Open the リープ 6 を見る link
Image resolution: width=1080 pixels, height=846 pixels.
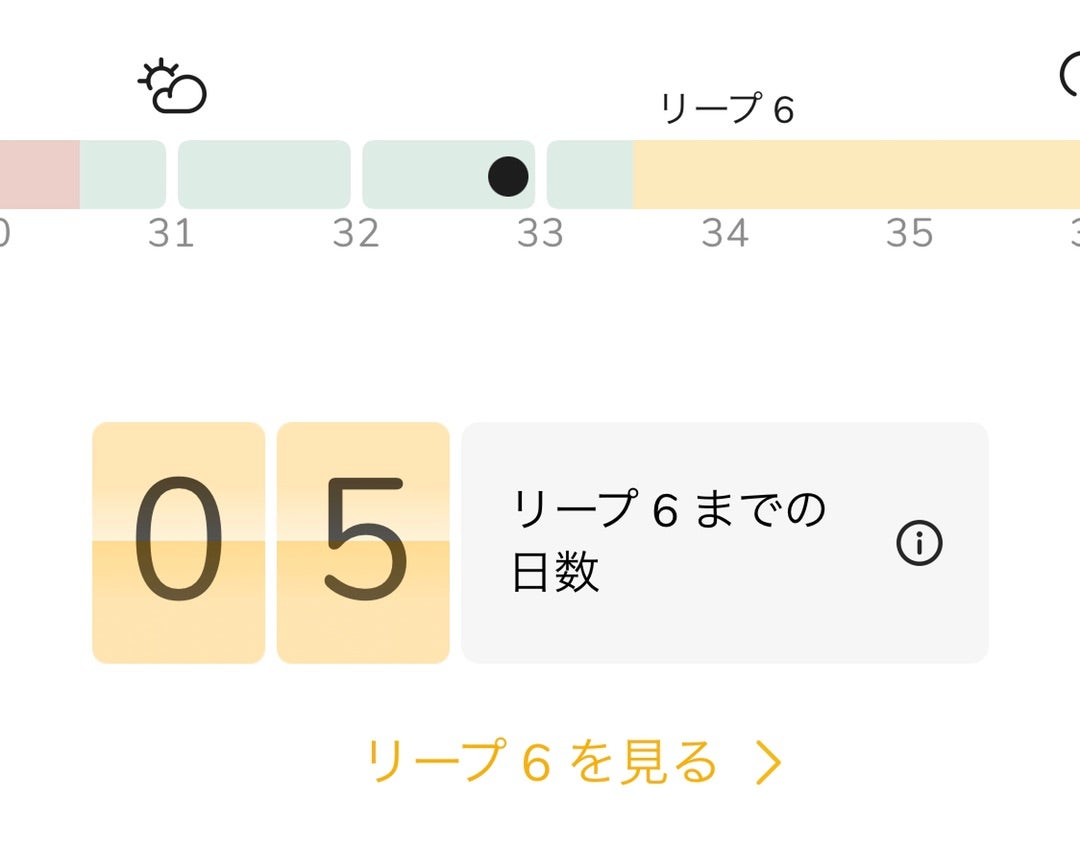pyautogui.click(x=573, y=762)
